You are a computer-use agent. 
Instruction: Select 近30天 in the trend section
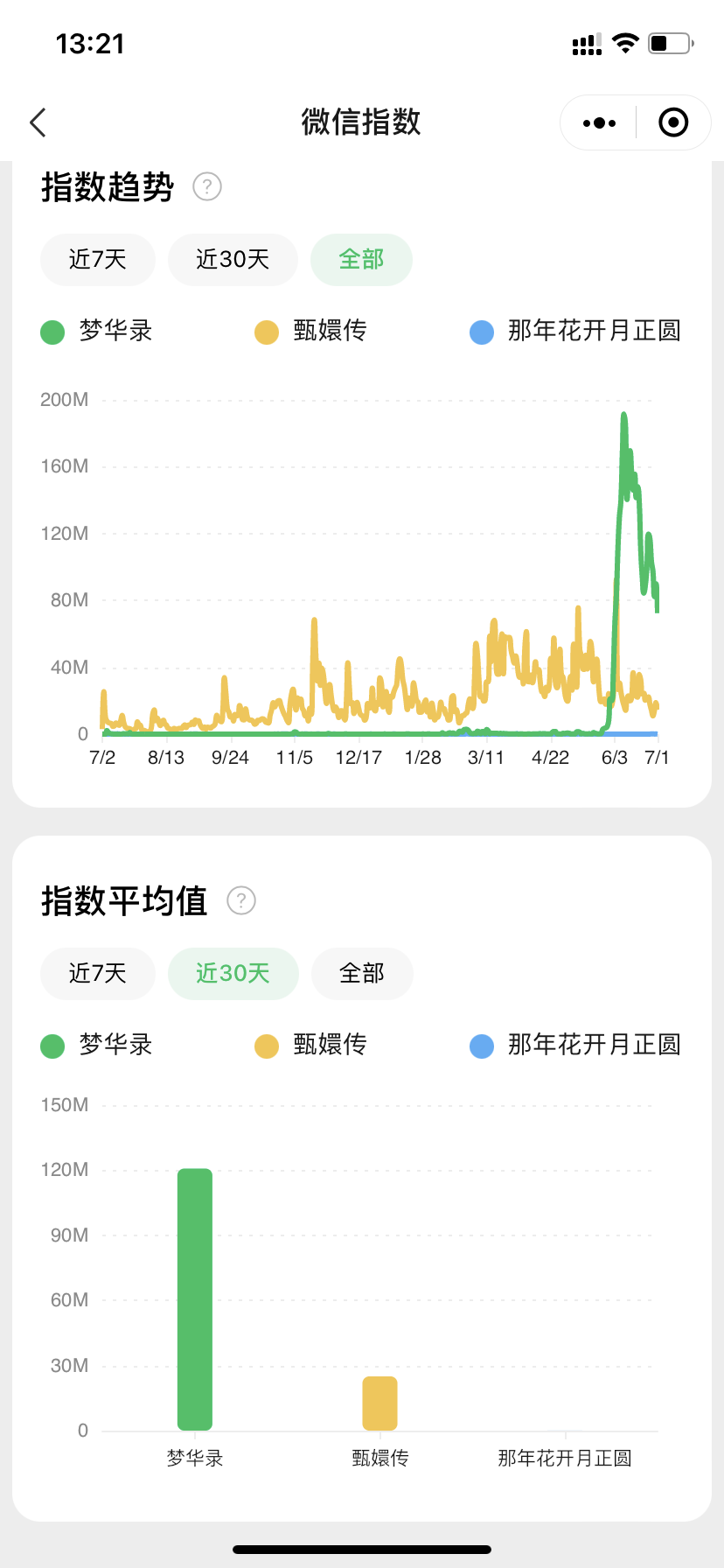click(x=233, y=259)
